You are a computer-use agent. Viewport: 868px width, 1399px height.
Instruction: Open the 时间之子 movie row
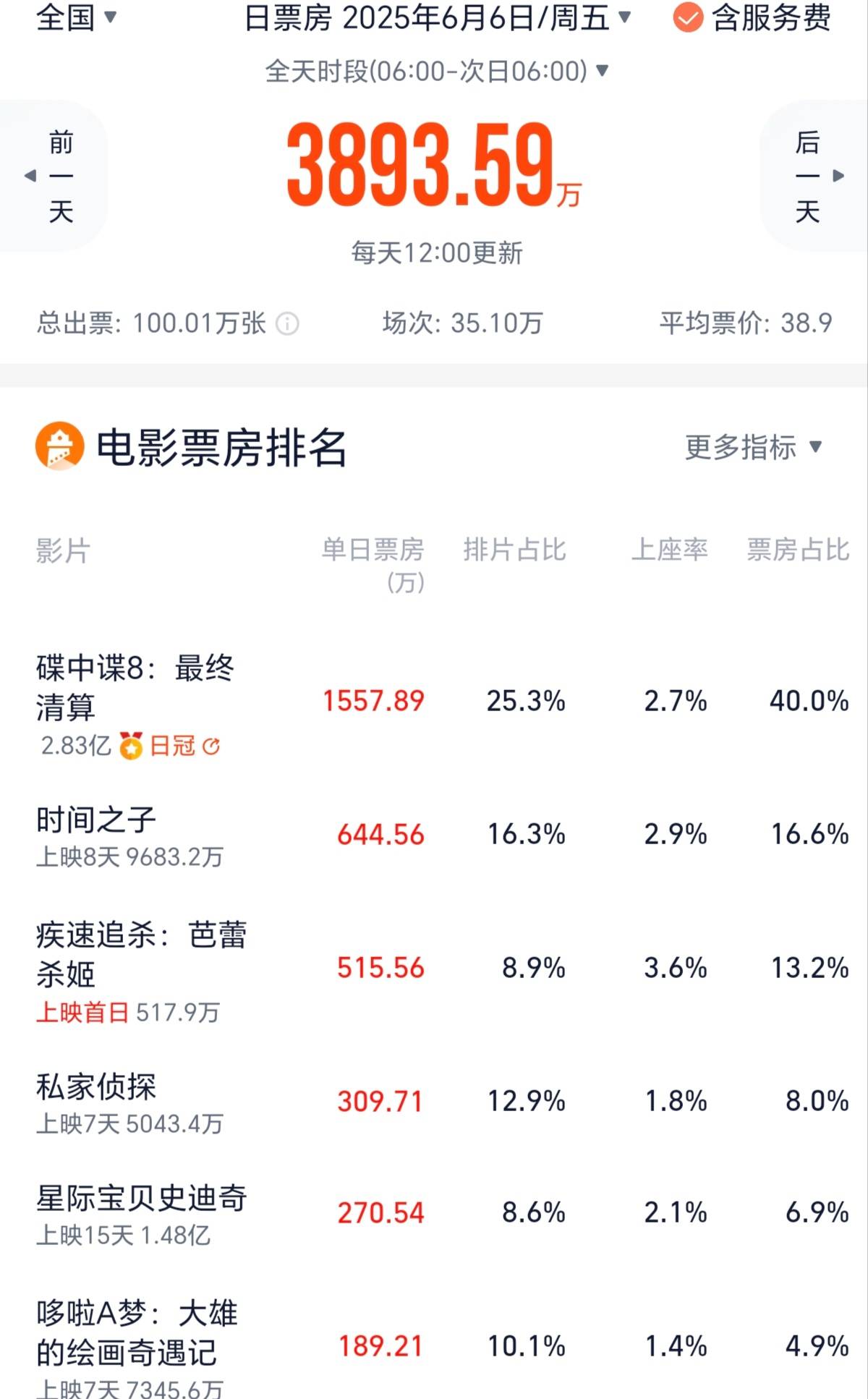(434, 835)
